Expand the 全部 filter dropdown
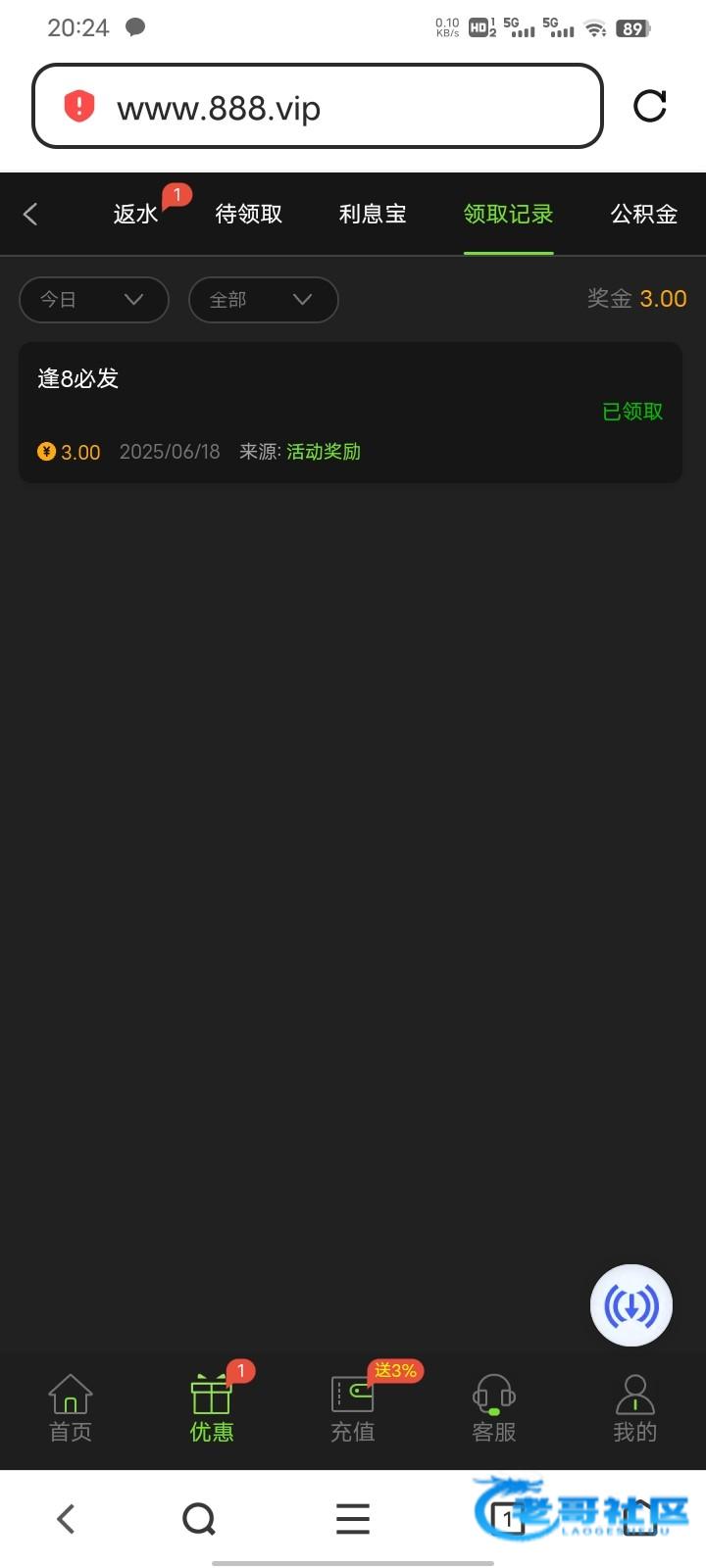This screenshot has width=706, height=1568. pos(263,300)
